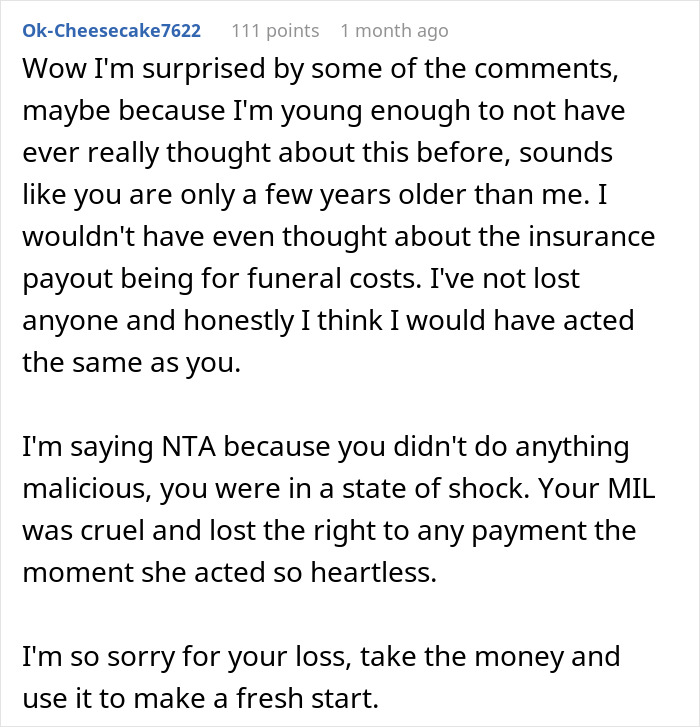Open Ok-Cheesecake7622's user profile

tap(111, 31)
